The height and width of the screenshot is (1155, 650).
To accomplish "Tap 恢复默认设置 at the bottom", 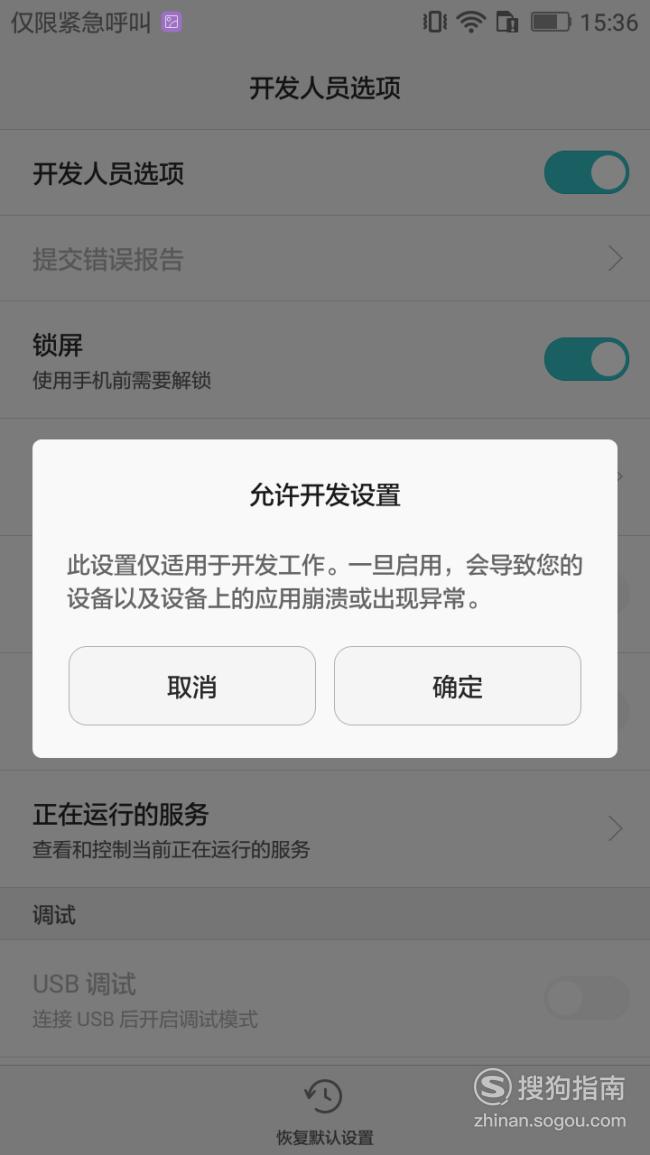I will tap(324, 1112).
